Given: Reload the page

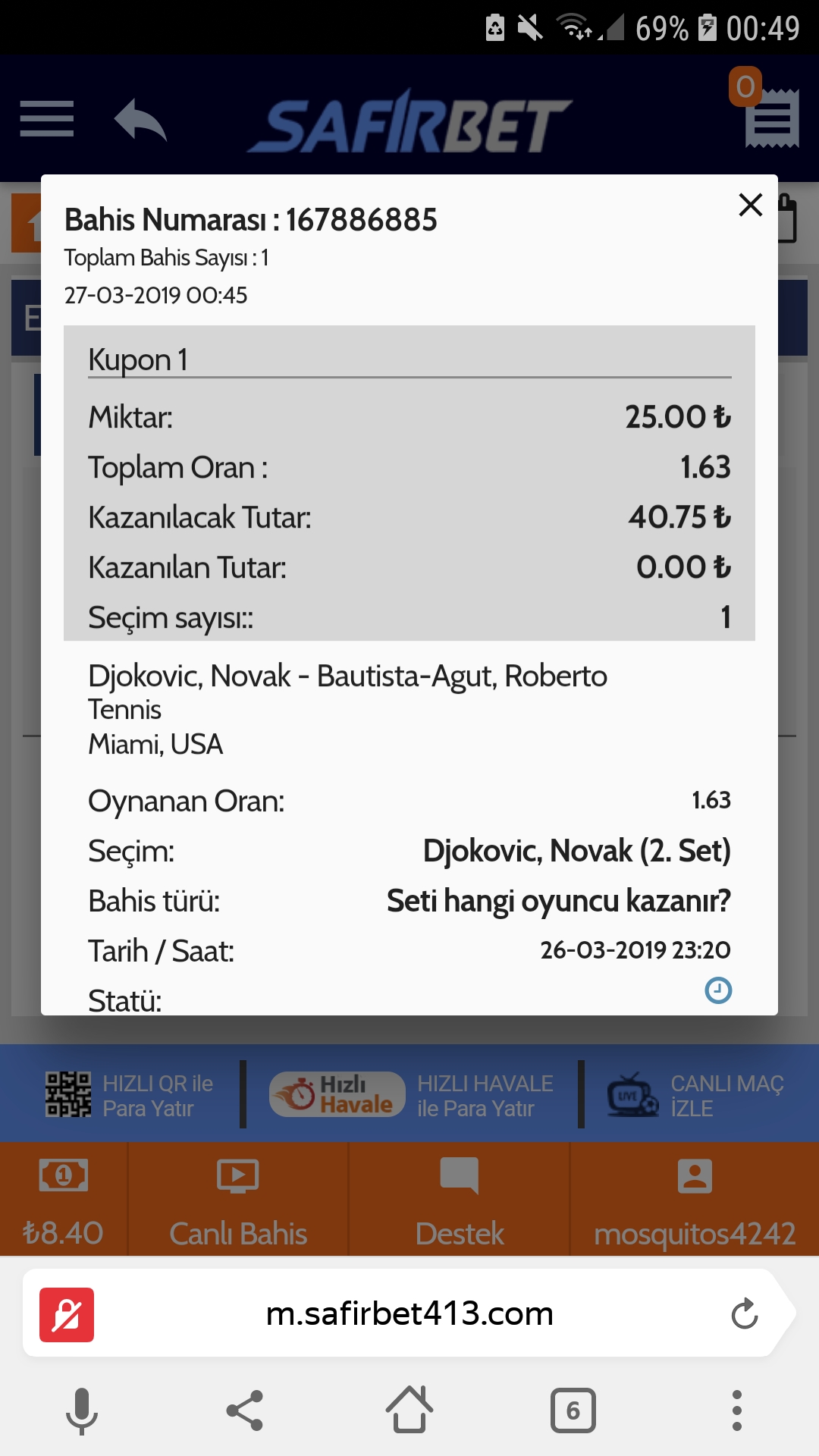Looking at the screenshot, I should pos(745,1313).
